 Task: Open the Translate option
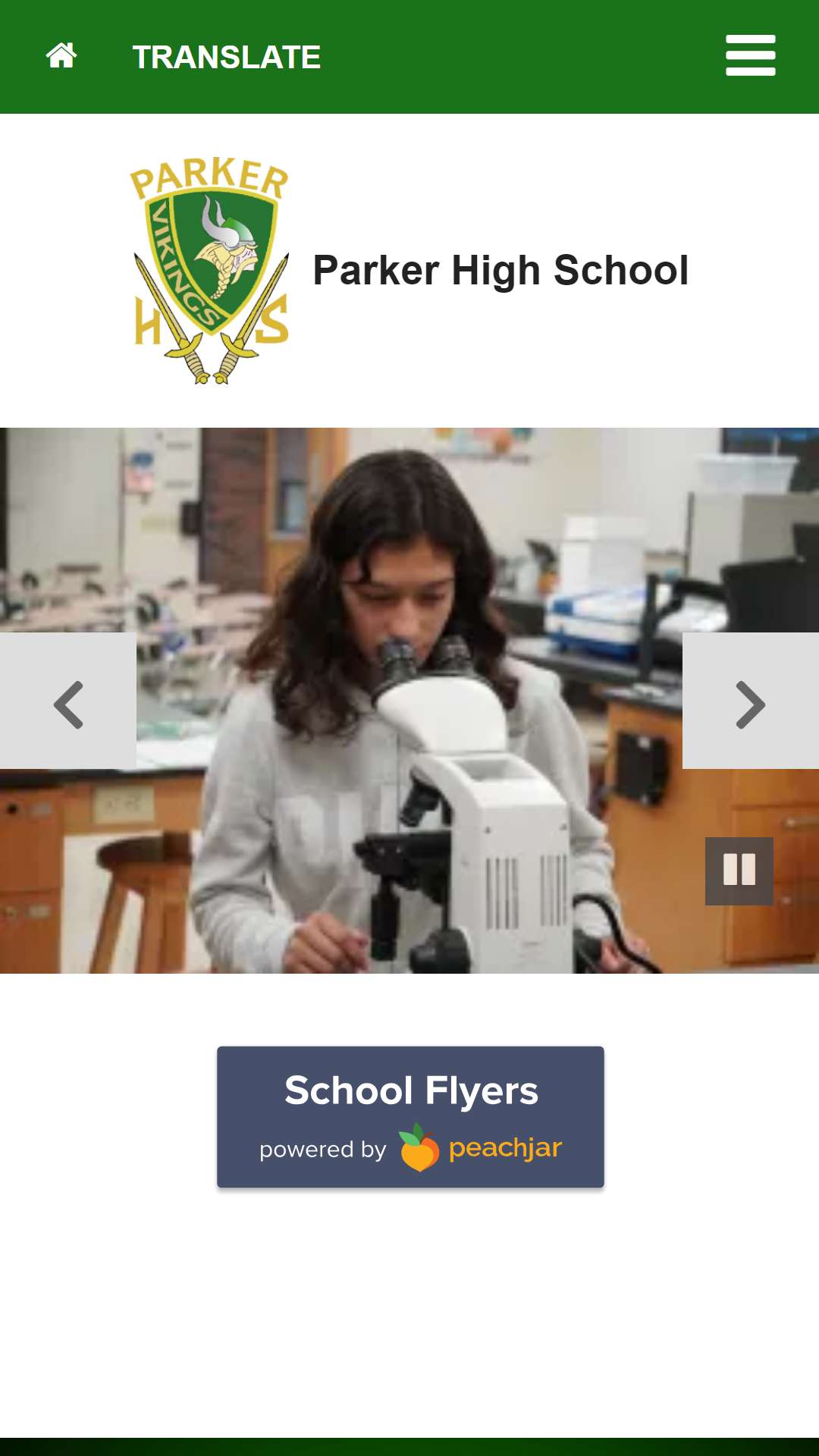(226, 58)
